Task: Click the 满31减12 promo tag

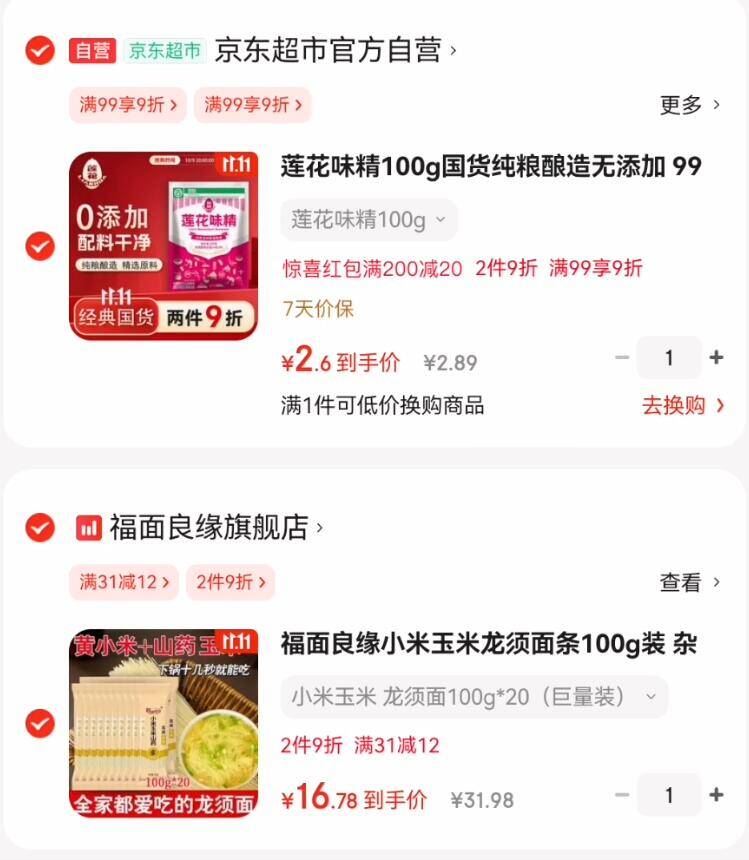Action: pos(123,581)
